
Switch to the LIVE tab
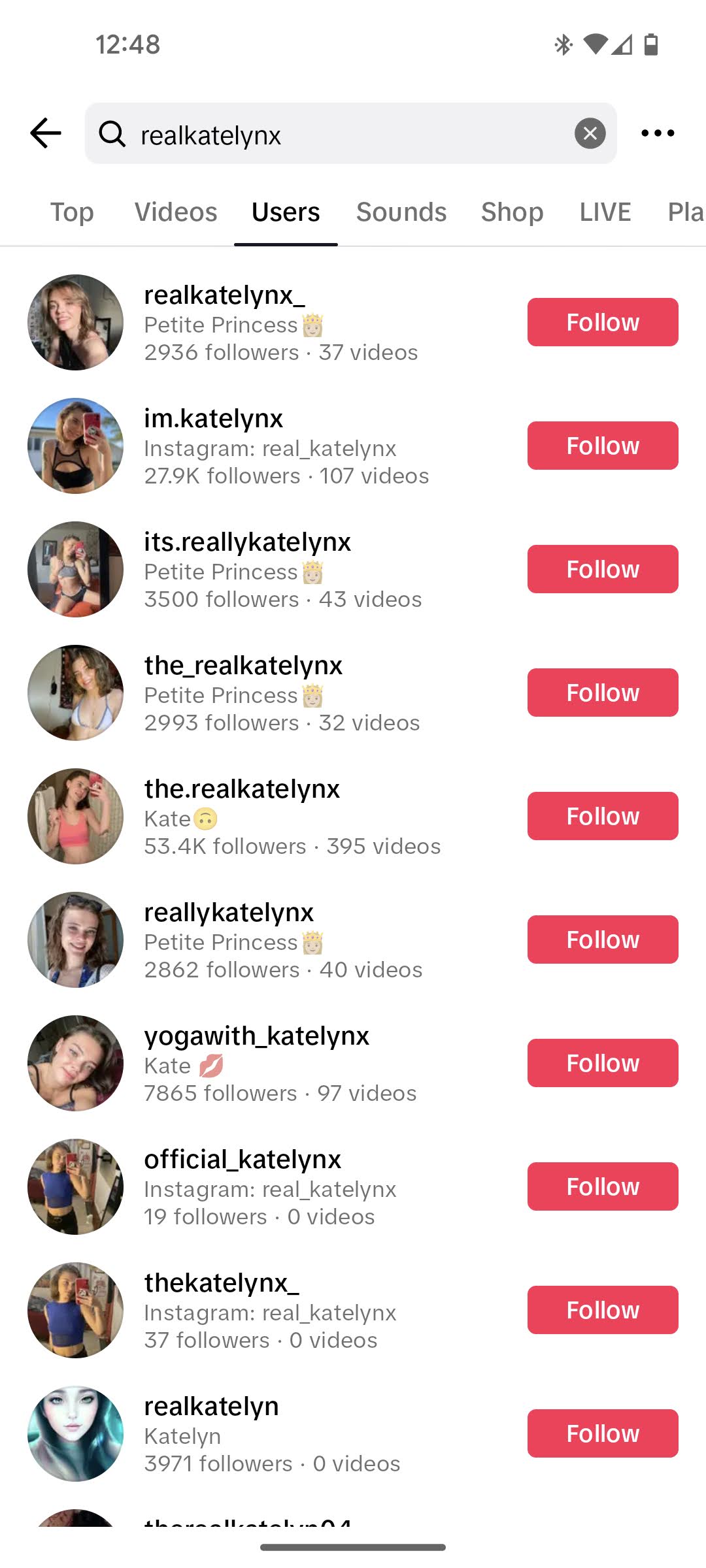(605, 212)
